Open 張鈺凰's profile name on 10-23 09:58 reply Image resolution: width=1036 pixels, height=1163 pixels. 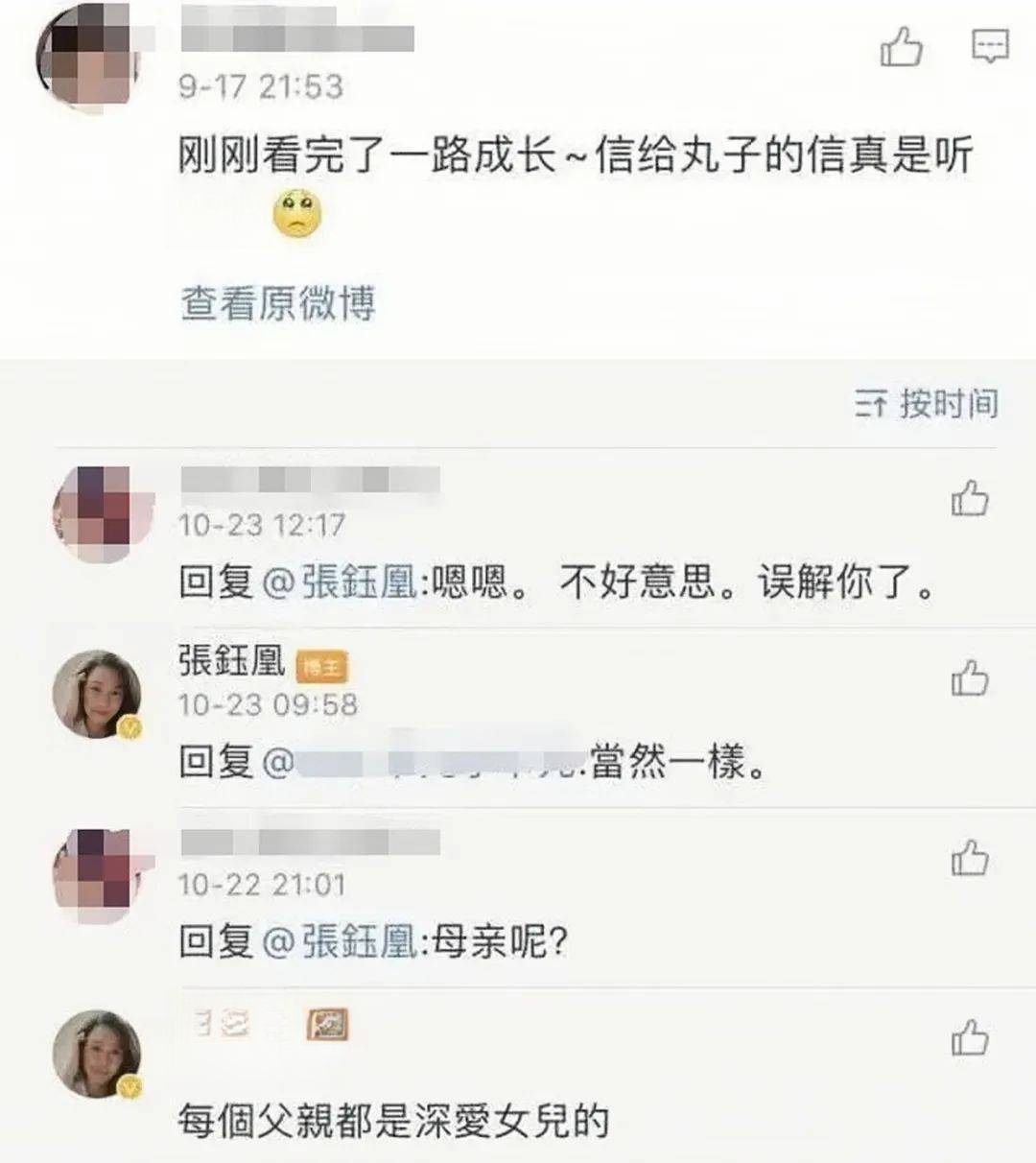(x=231, y=660)
